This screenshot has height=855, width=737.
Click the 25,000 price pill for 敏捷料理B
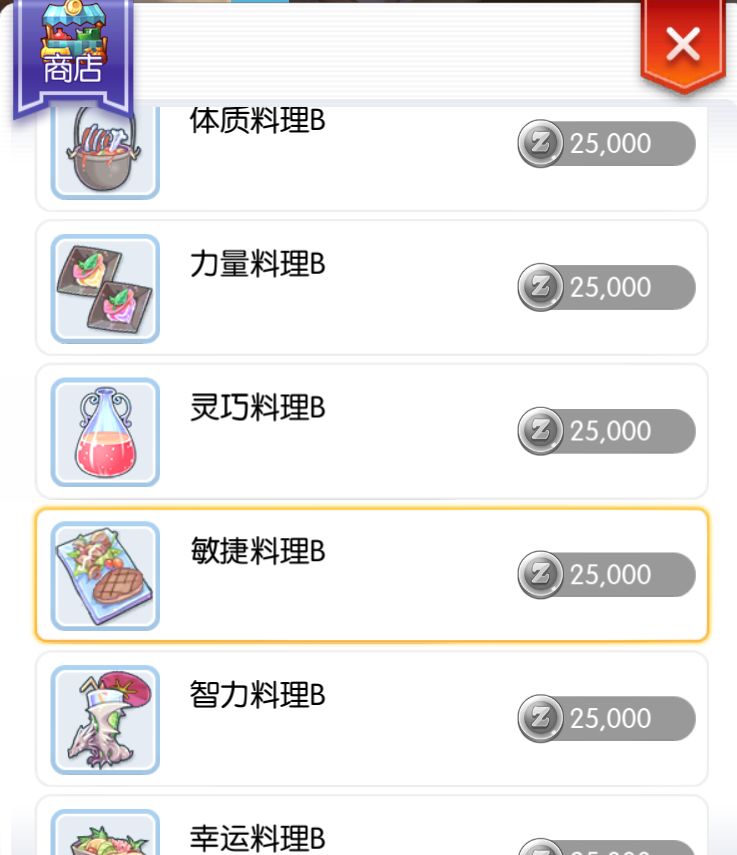coord(605,574)
